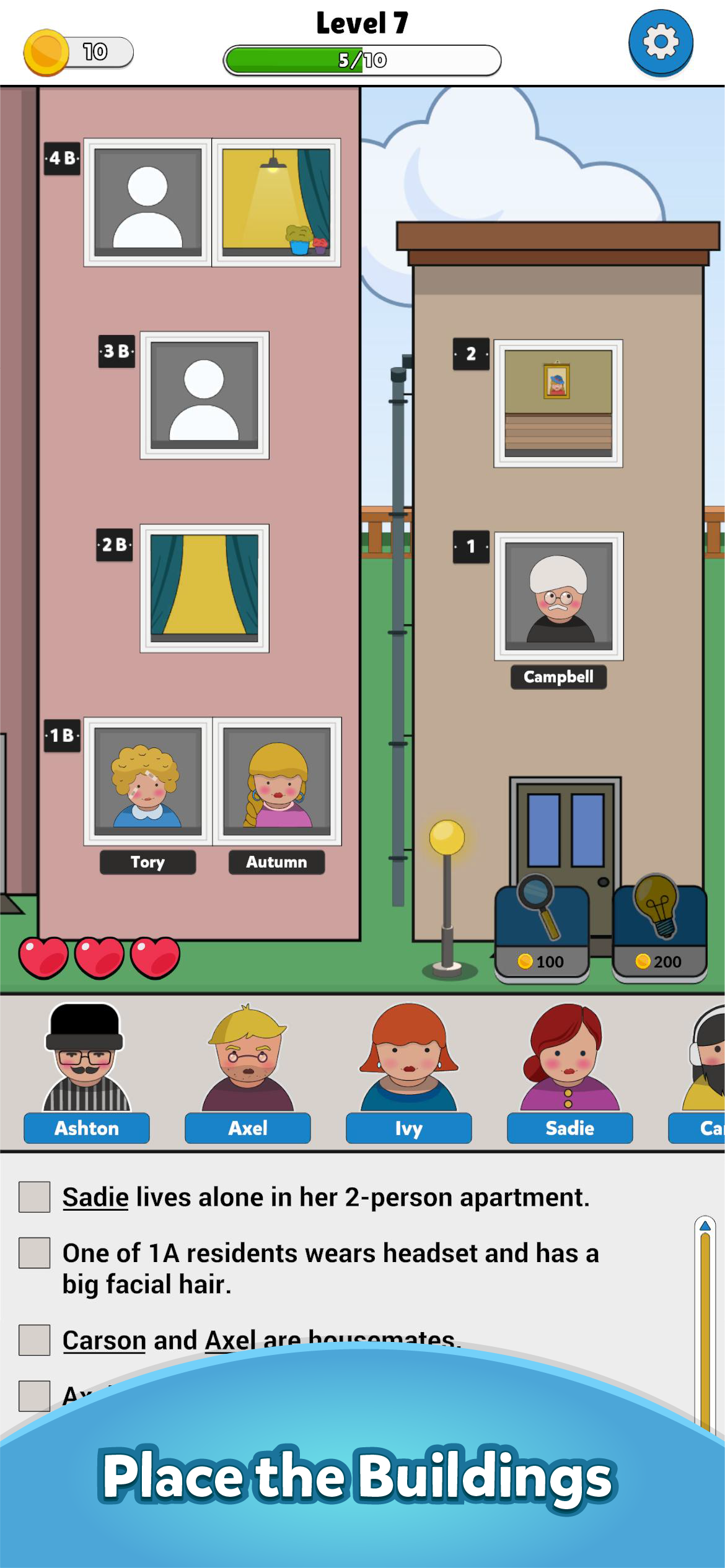Use the magnifier hint for 100 coins

[542, 929]
